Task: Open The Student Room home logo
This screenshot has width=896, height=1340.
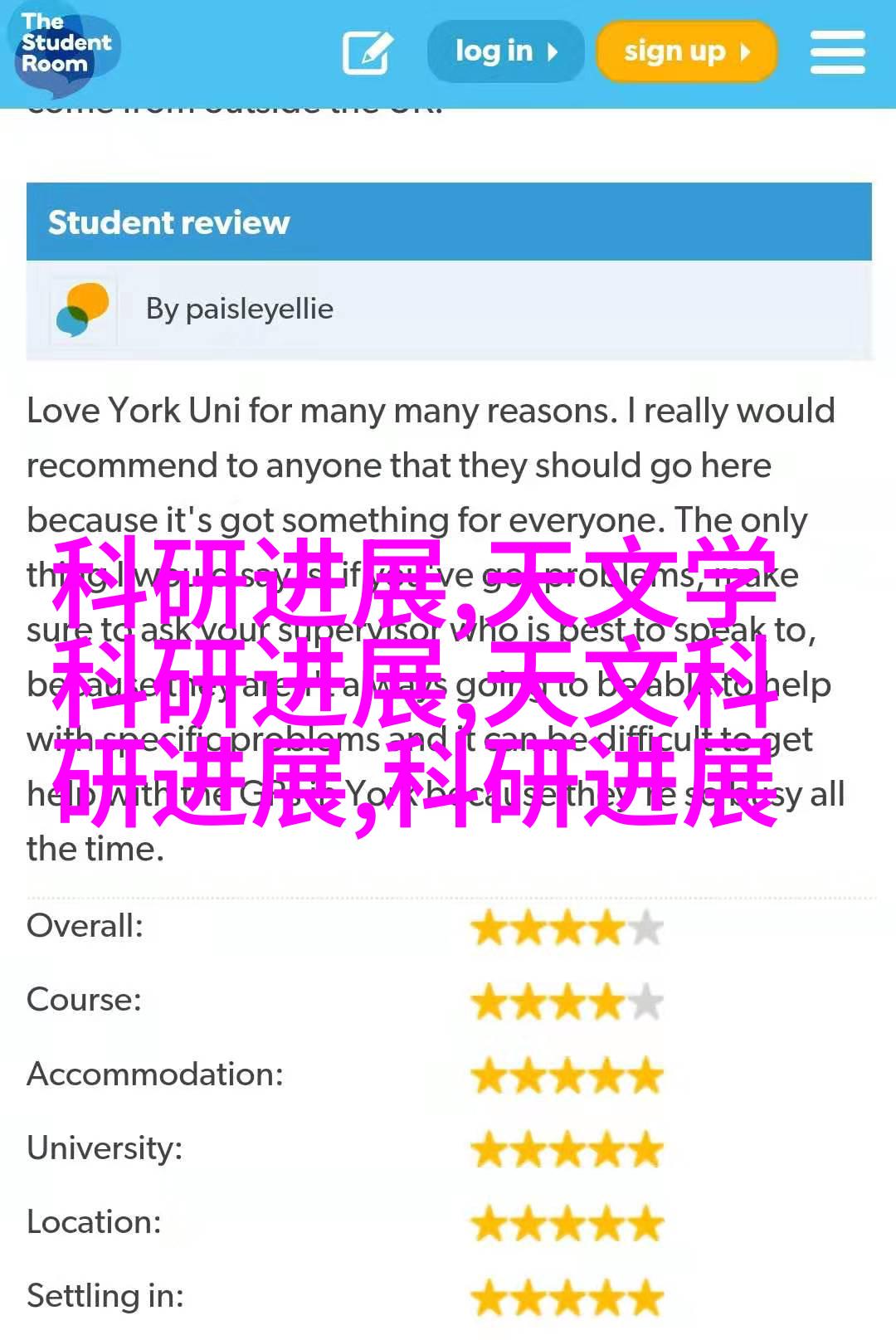Action: click(65, 46)
